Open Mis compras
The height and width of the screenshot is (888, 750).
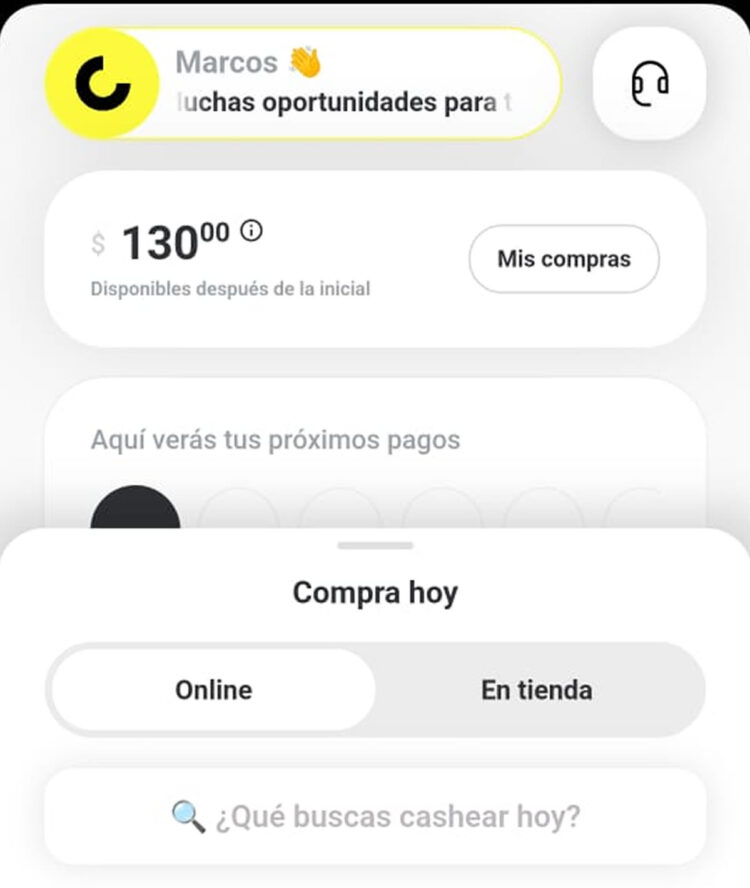coord(564,259)
